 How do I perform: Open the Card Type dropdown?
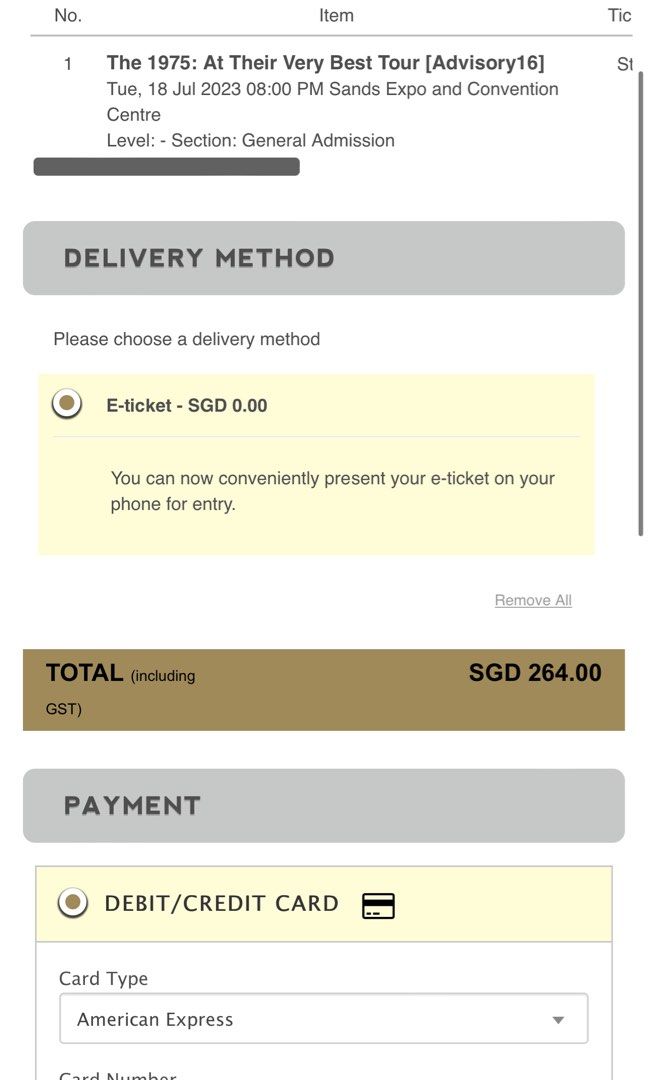[x=324, y=1019]
